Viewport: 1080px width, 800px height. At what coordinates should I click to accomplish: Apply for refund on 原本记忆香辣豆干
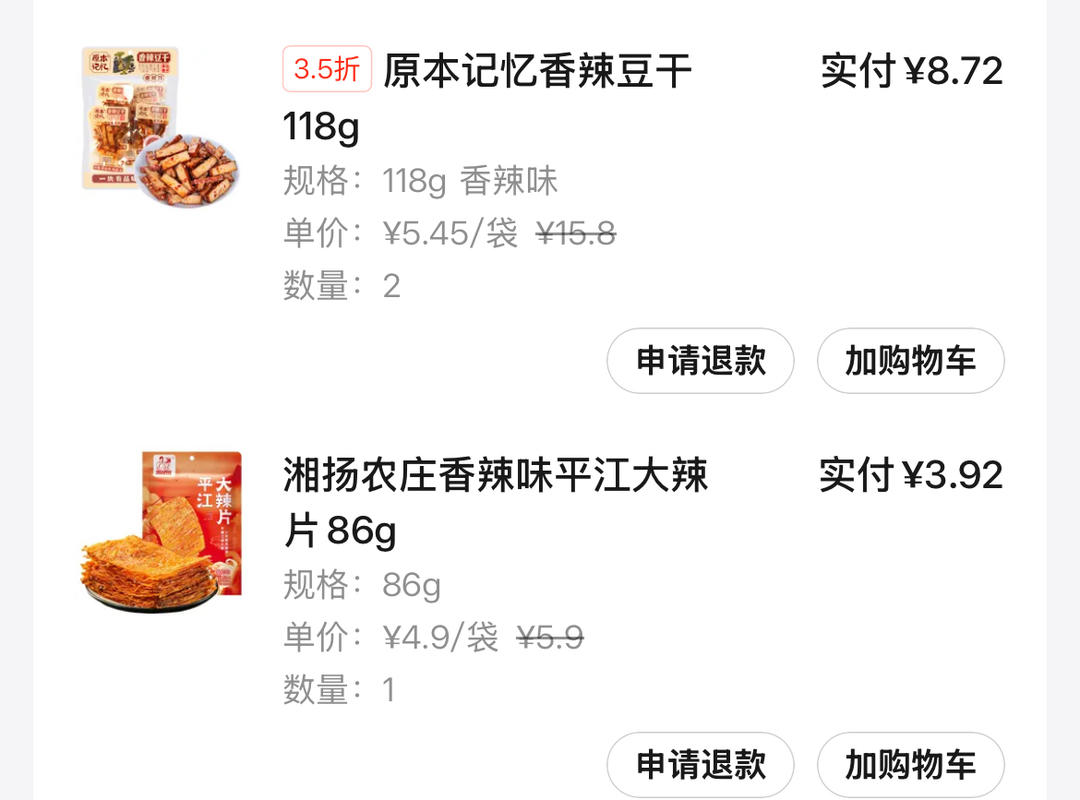700,361
